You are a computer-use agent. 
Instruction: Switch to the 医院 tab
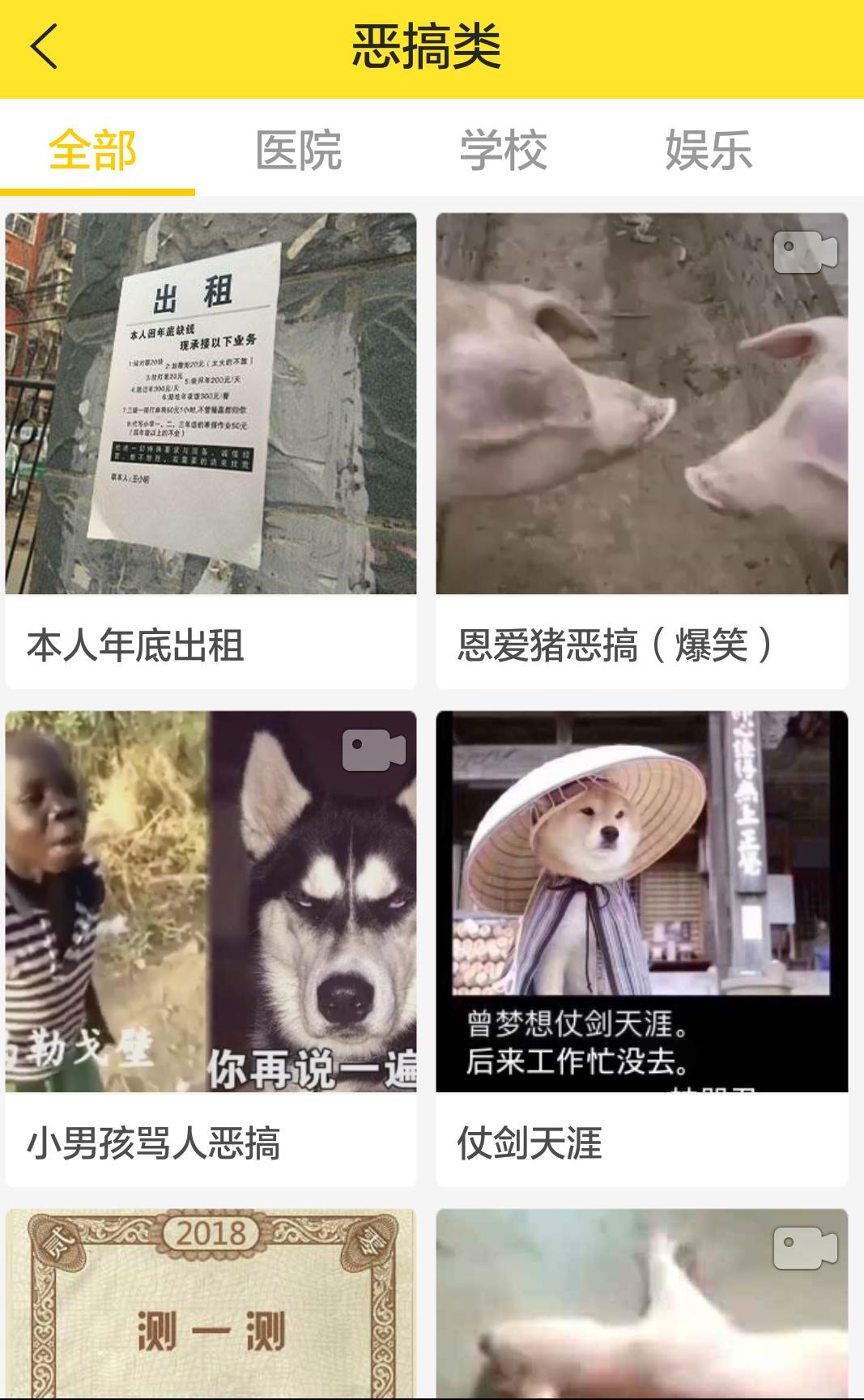click(x=298, y=151)
